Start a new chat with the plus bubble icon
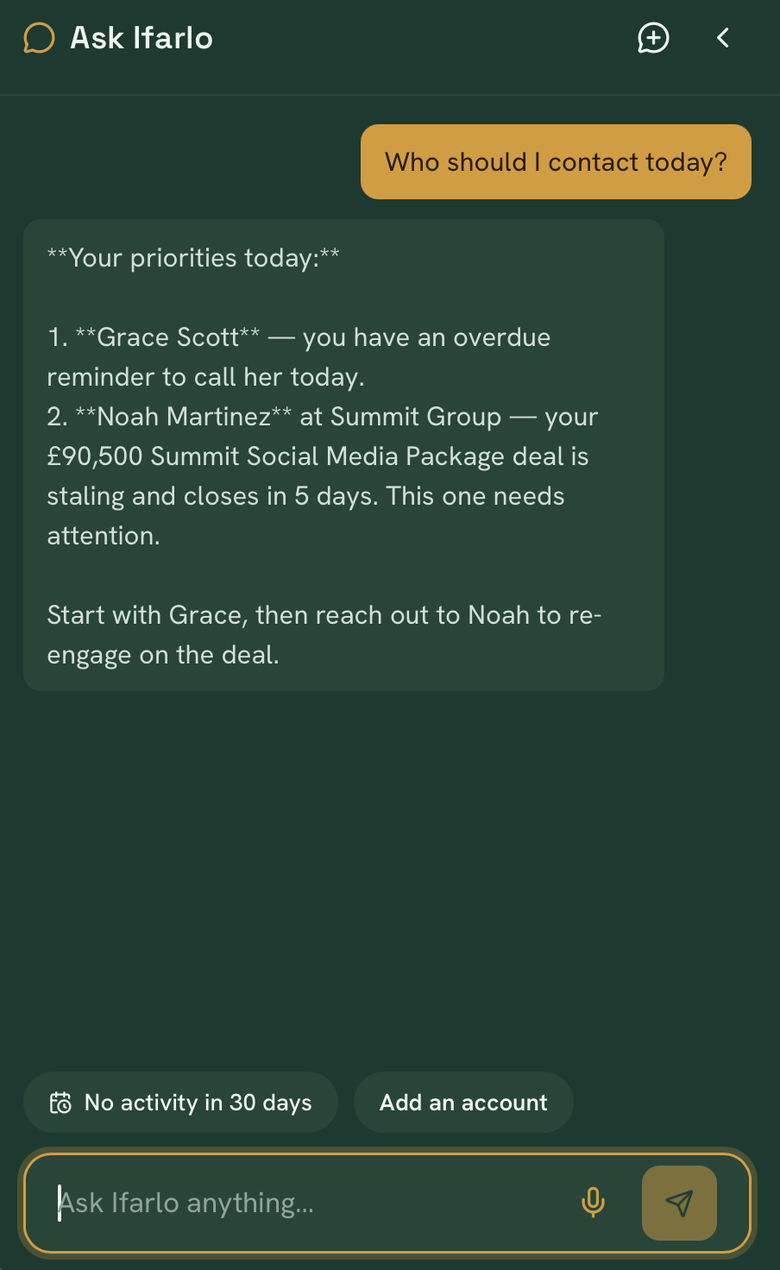This screenshot has height=1270, width=780. click(x=653, y=38)
